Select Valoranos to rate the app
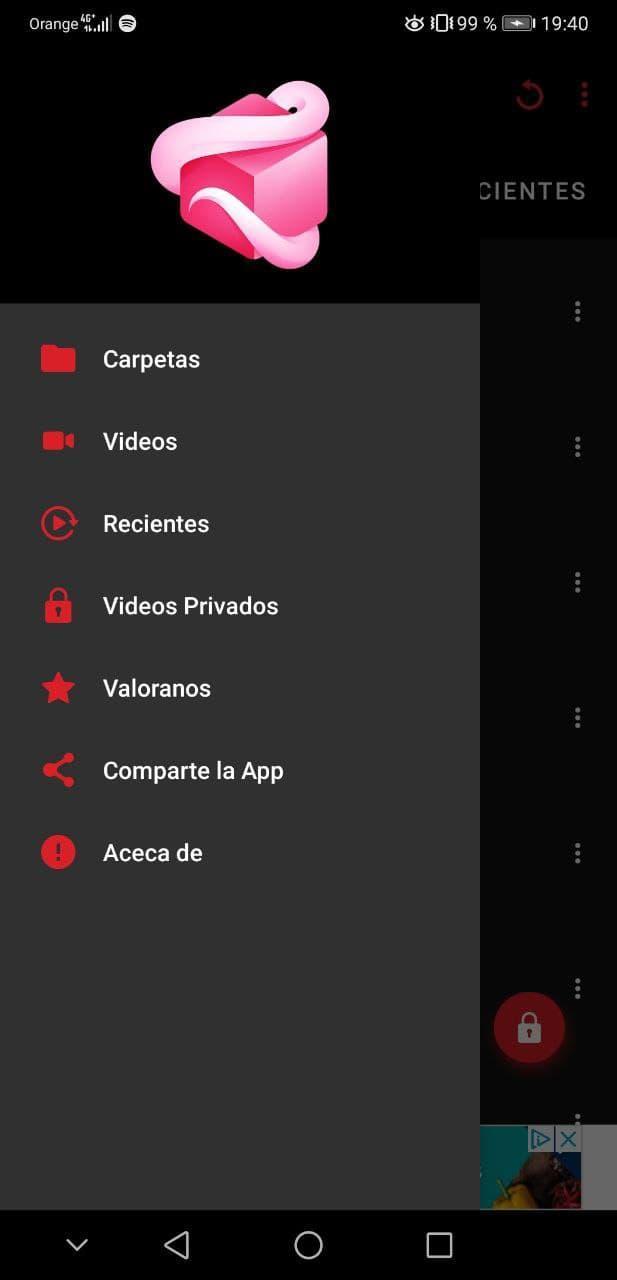 (156, 688)
